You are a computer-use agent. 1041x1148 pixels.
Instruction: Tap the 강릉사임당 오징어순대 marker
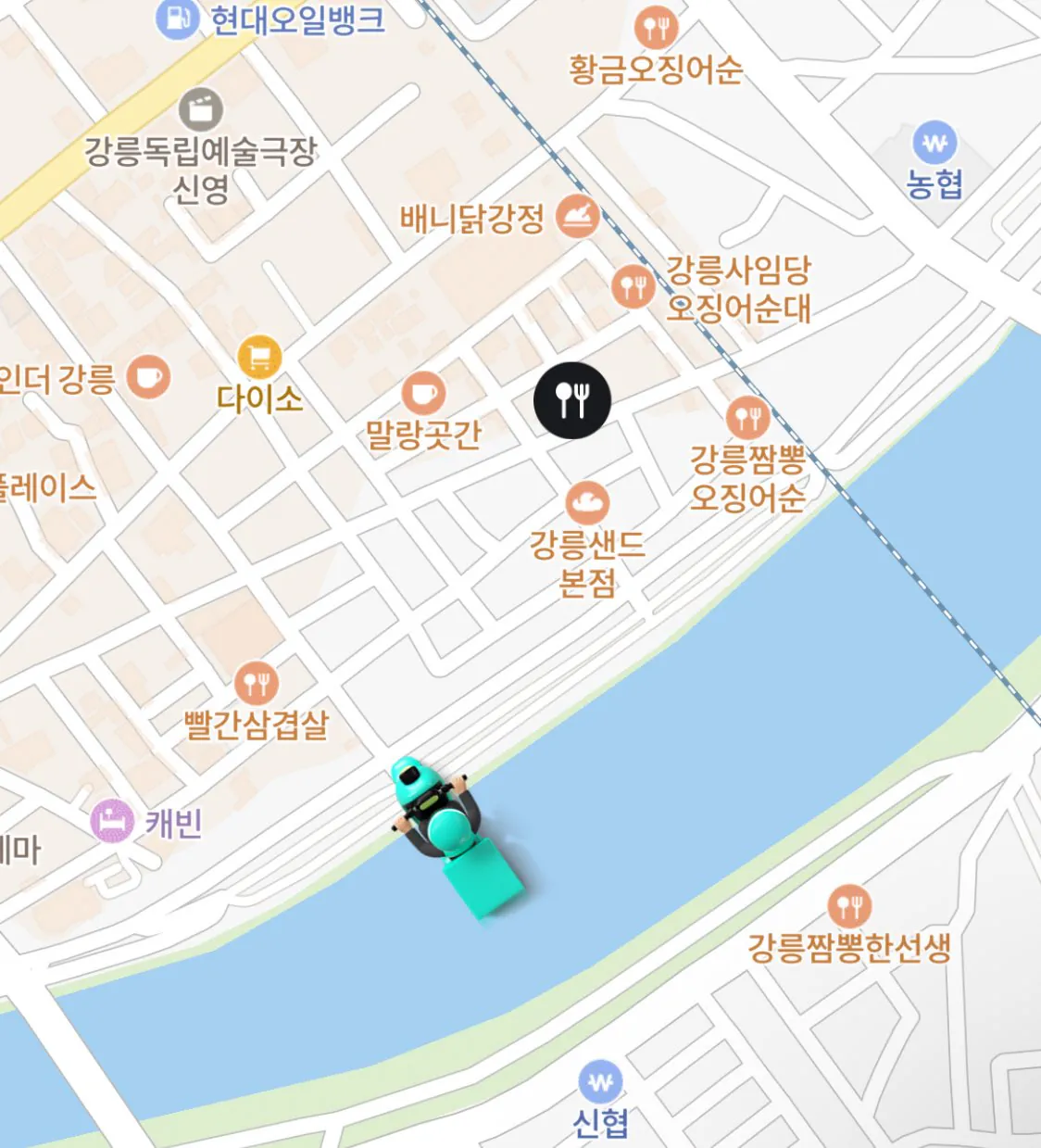coord(634,284)
